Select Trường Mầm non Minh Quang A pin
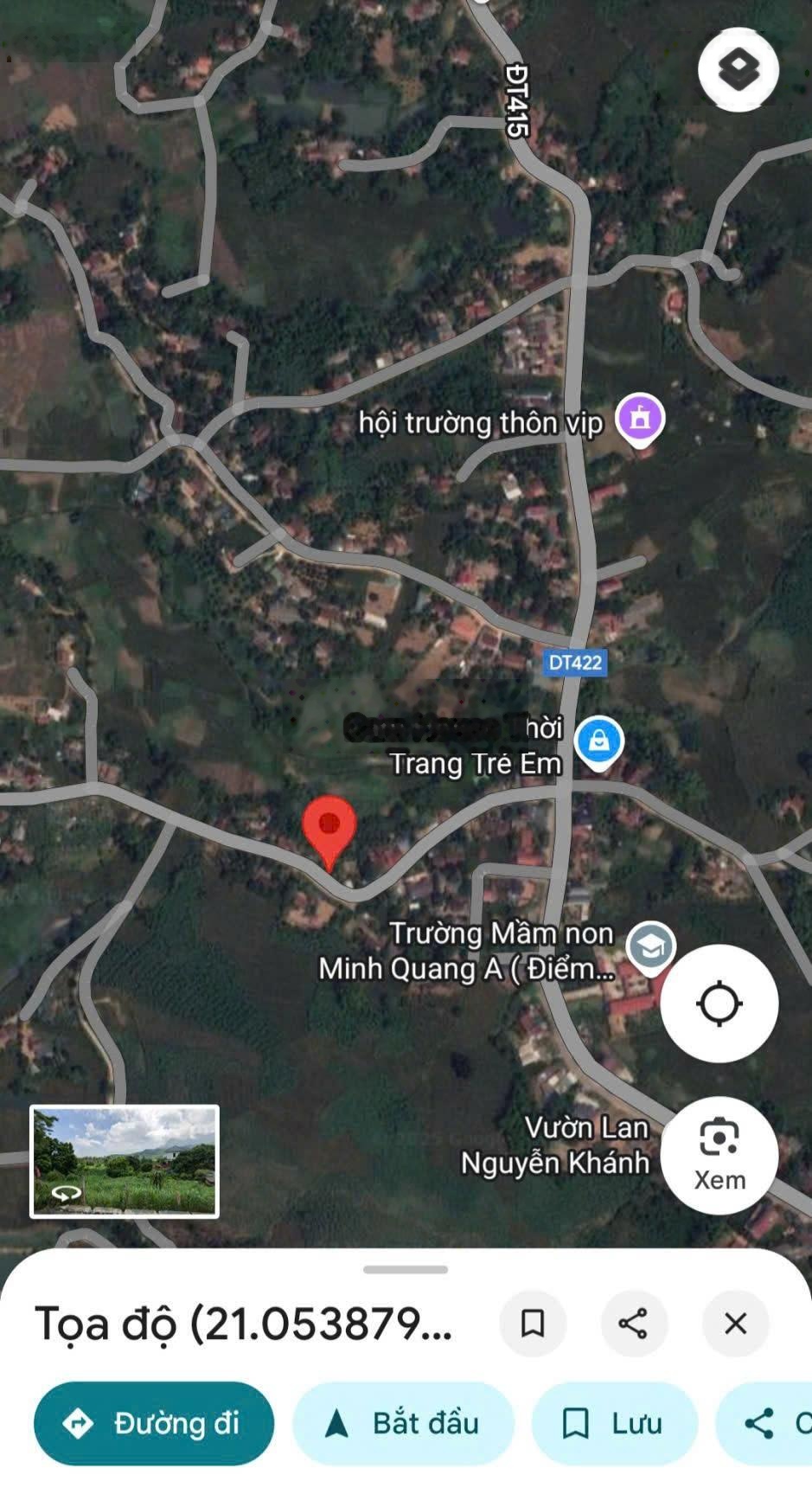 (651, 946)
